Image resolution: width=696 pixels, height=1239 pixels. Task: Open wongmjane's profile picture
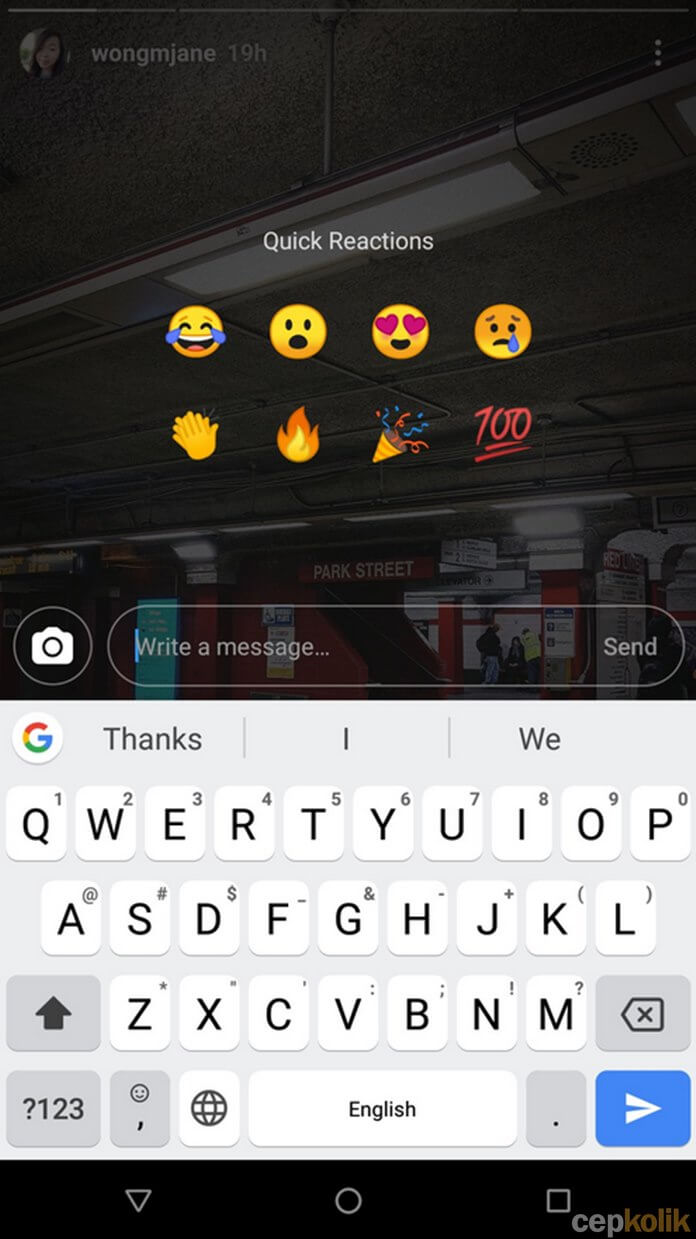click(44, 53)
